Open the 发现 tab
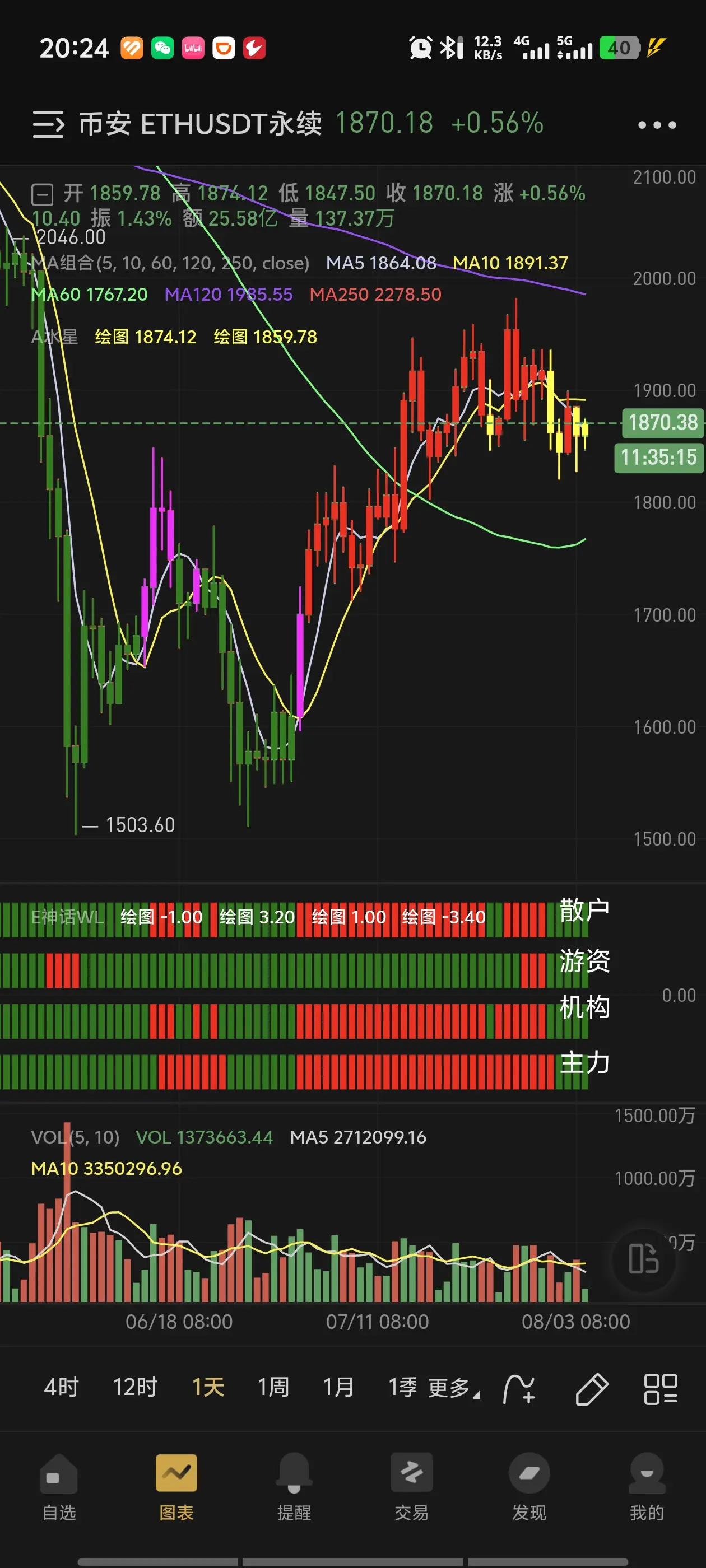Viewport: 706px width, 1568px height. click(529, 1487)
